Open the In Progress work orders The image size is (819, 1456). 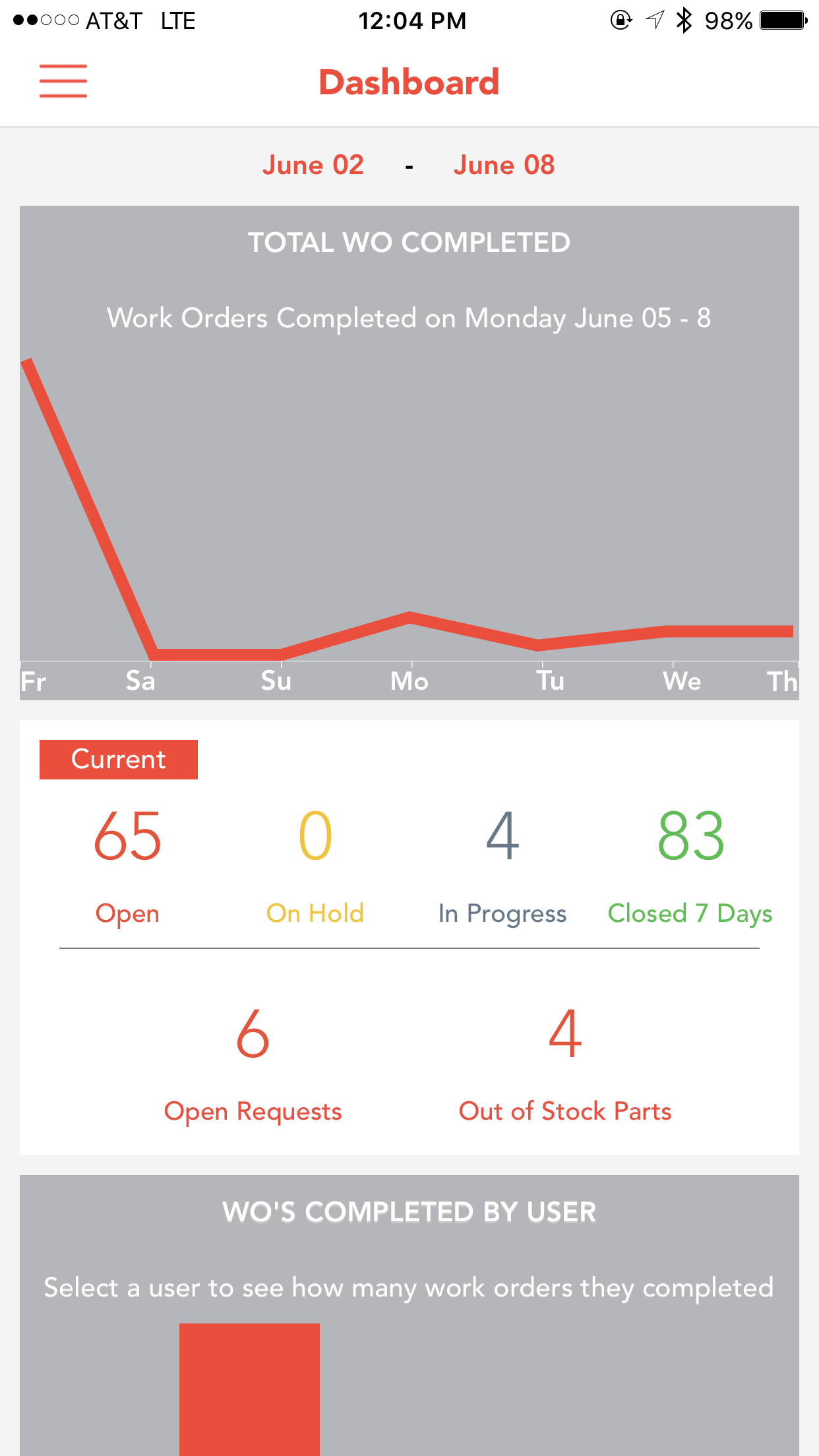(502, 864)
